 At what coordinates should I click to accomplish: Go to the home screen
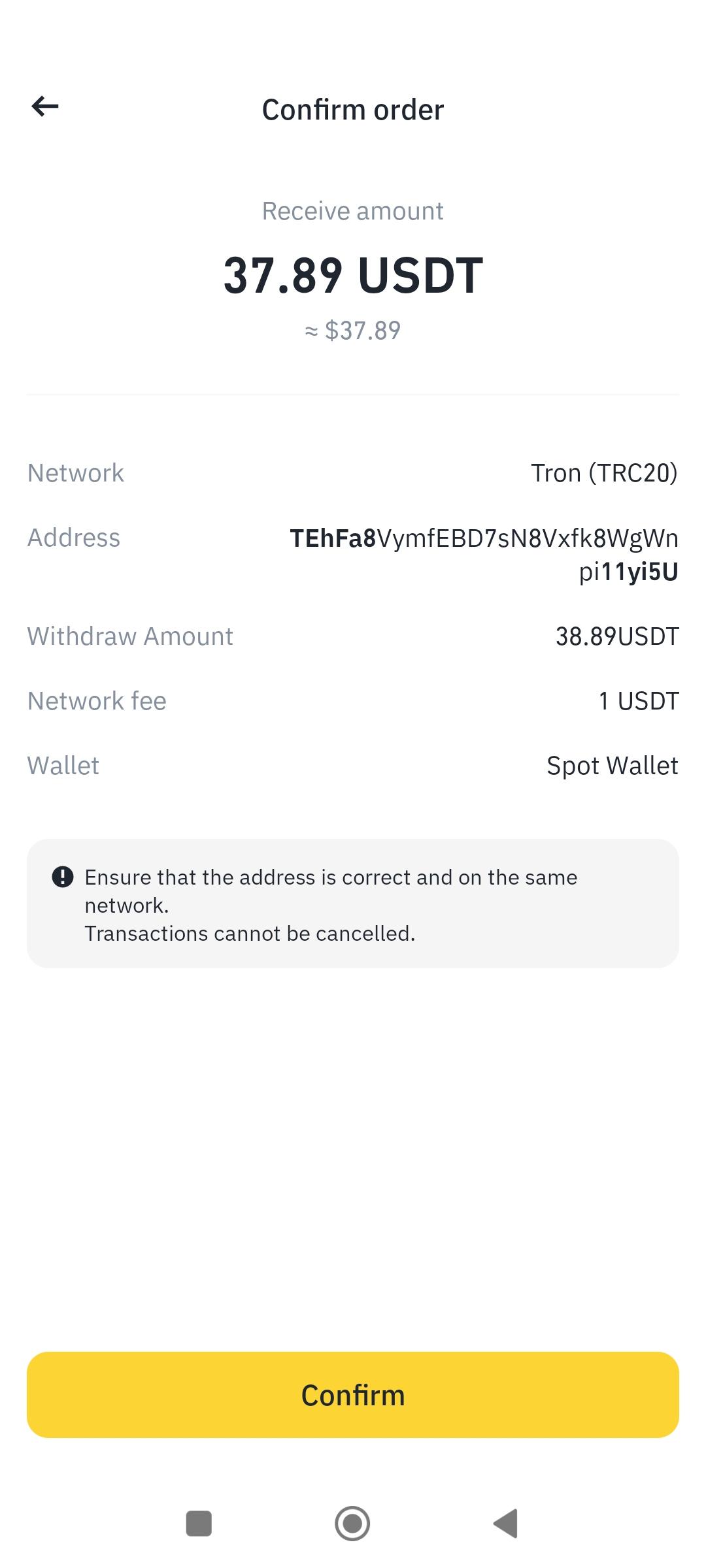click(352, 1524)
